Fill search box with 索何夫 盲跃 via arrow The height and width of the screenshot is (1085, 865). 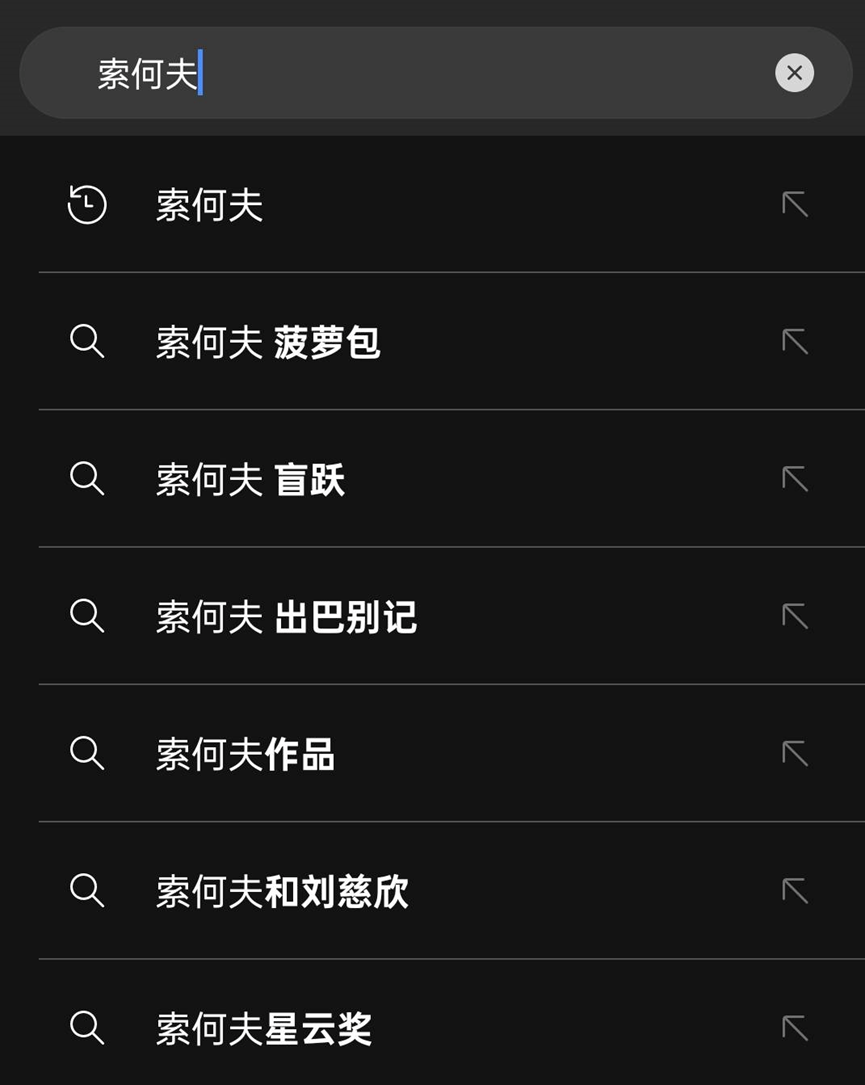pos(795,479)
